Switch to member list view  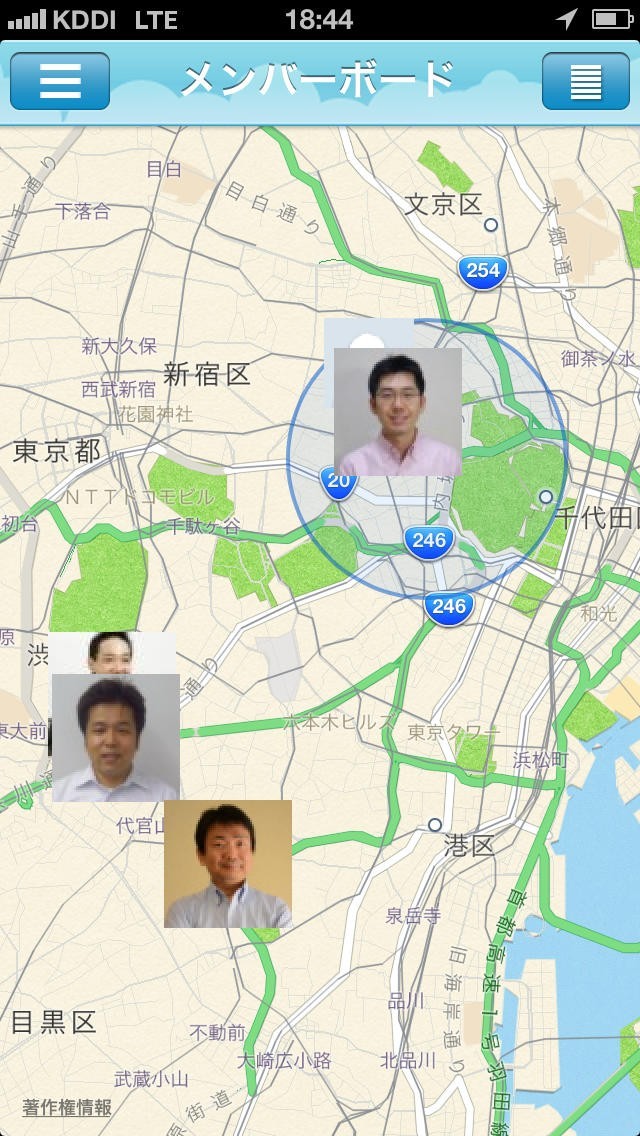click(x=586, y=81)
